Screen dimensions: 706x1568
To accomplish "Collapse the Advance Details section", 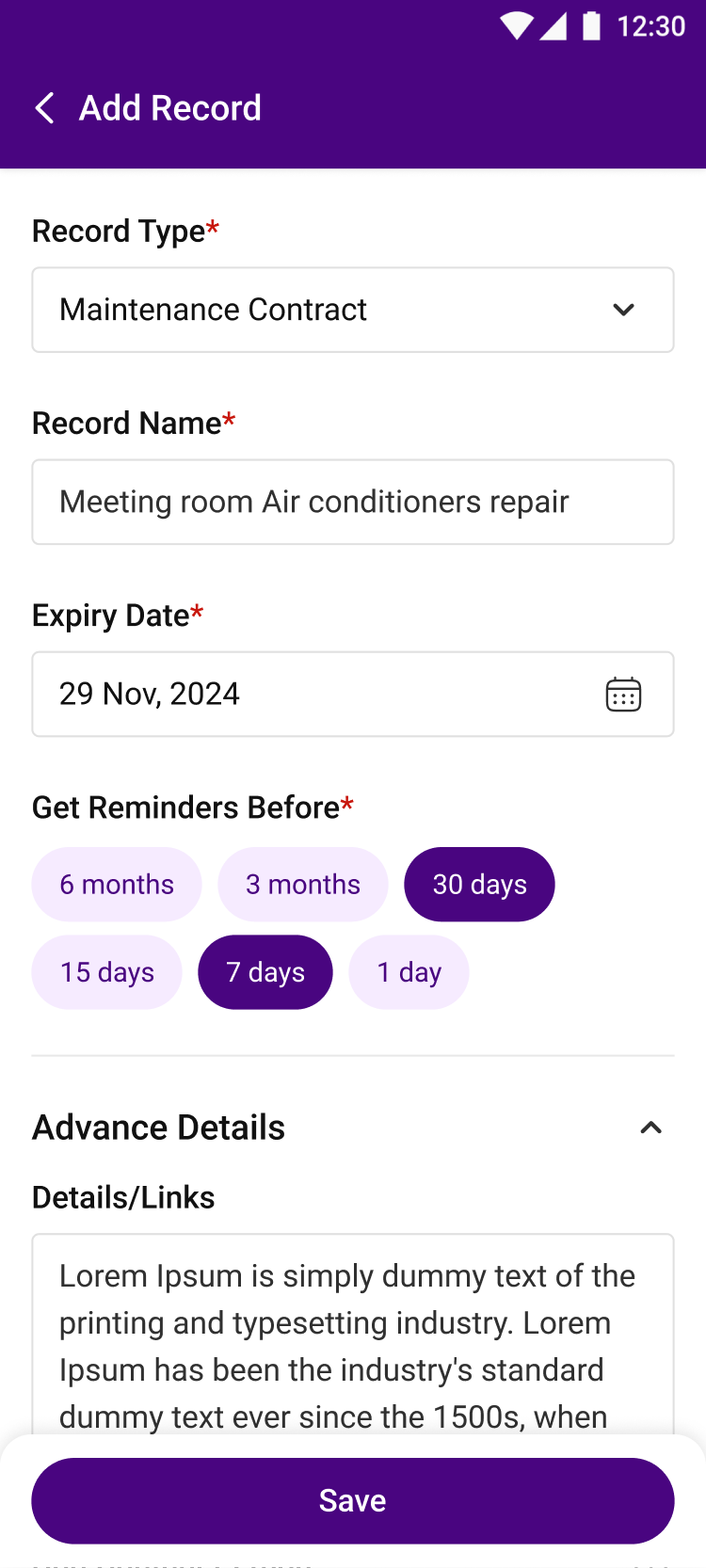I will 650,1128.
